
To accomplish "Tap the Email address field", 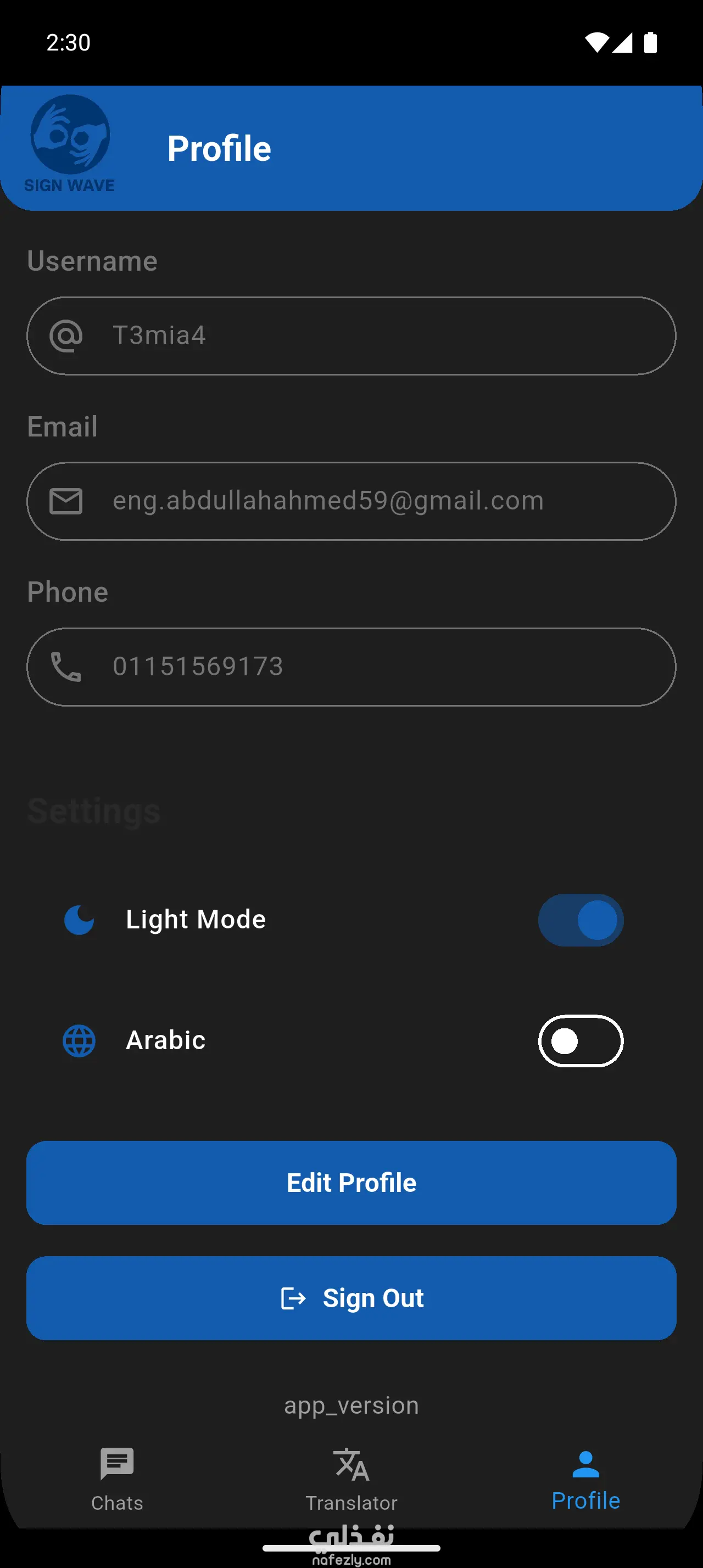I will 351,501.
